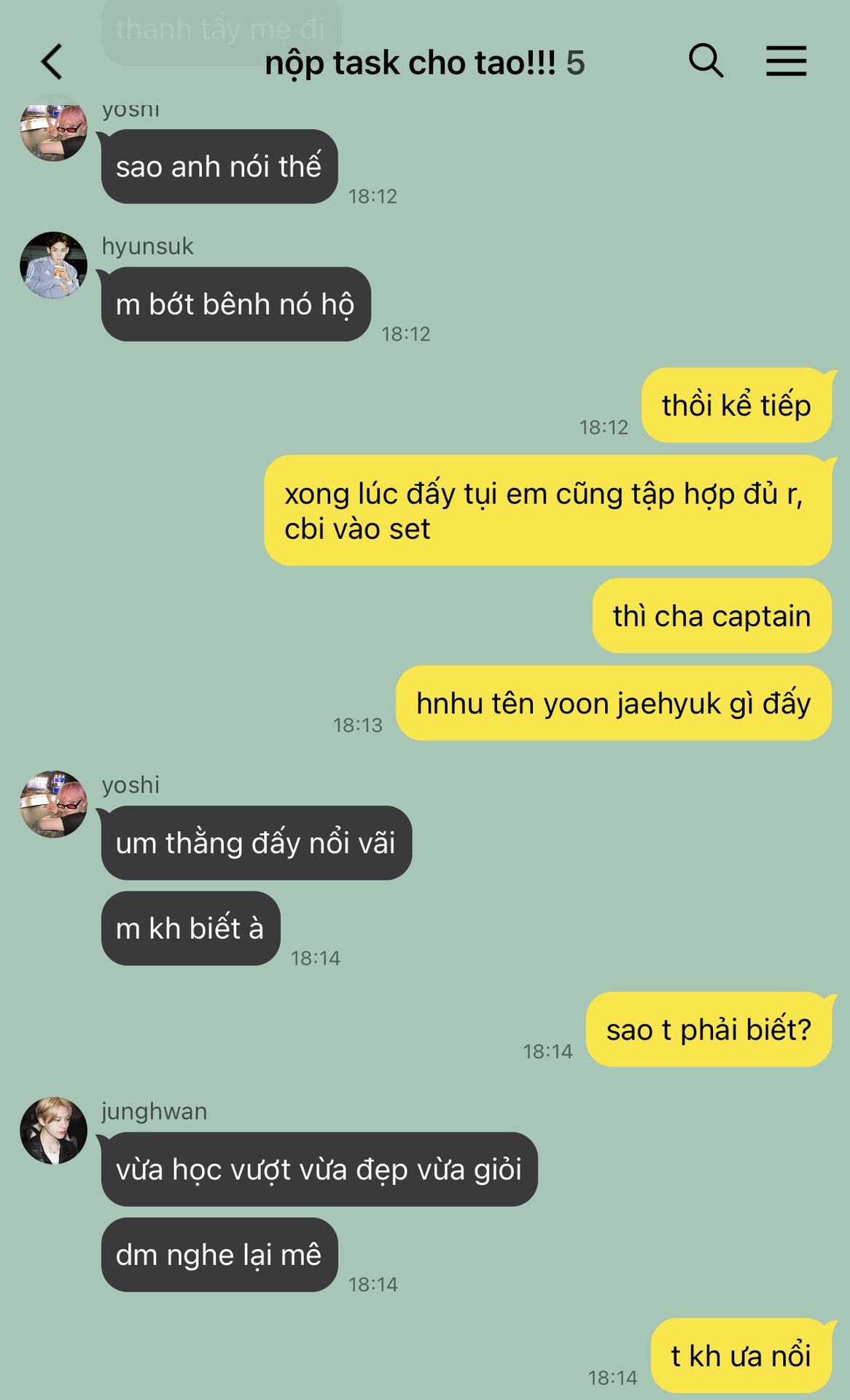Open hyunsuk's profile picture
The image size is (850, 1400).
coord(53,265)
